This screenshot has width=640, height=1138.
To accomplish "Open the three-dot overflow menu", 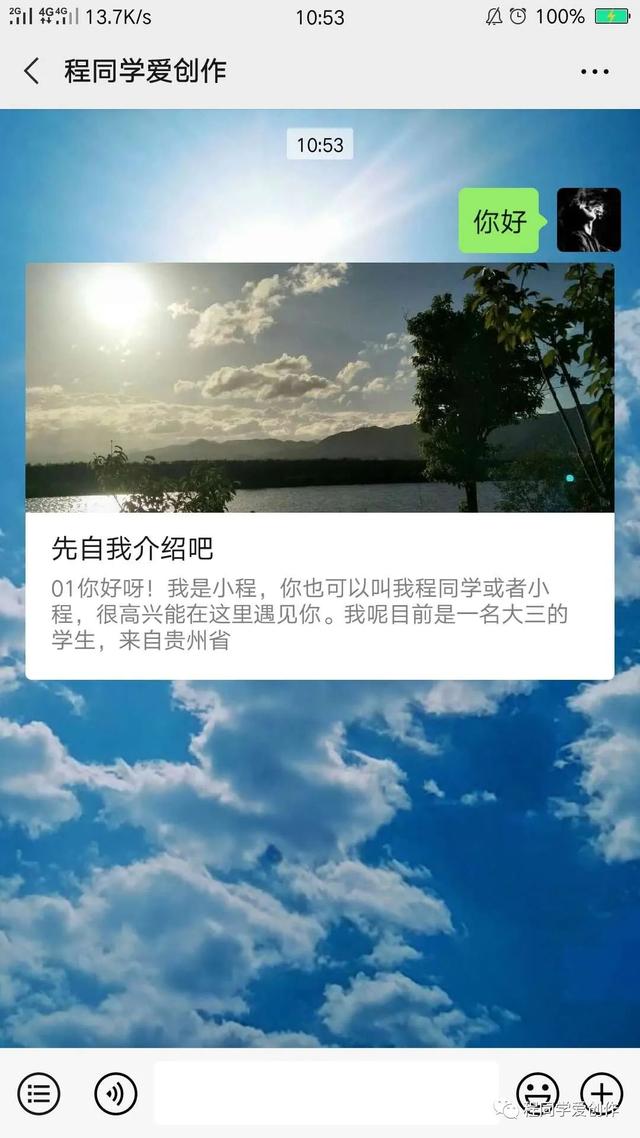I will (x=594, y=72).
